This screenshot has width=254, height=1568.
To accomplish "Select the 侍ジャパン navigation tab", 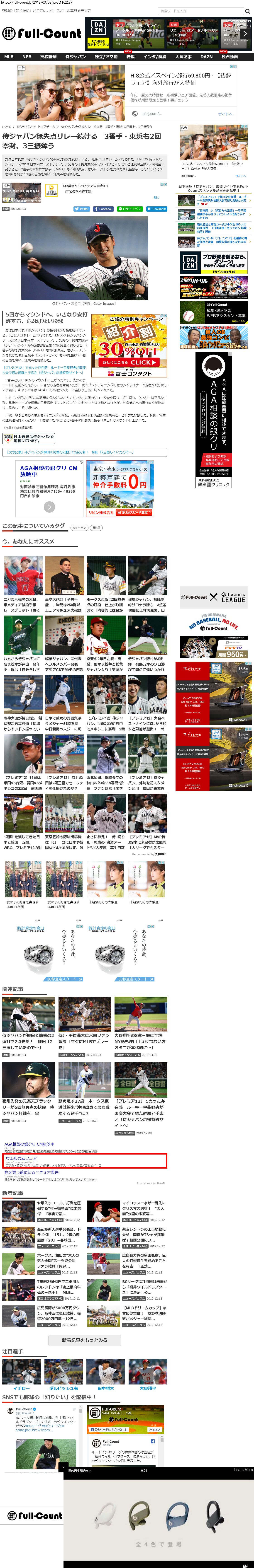I will tap(76, 57).
